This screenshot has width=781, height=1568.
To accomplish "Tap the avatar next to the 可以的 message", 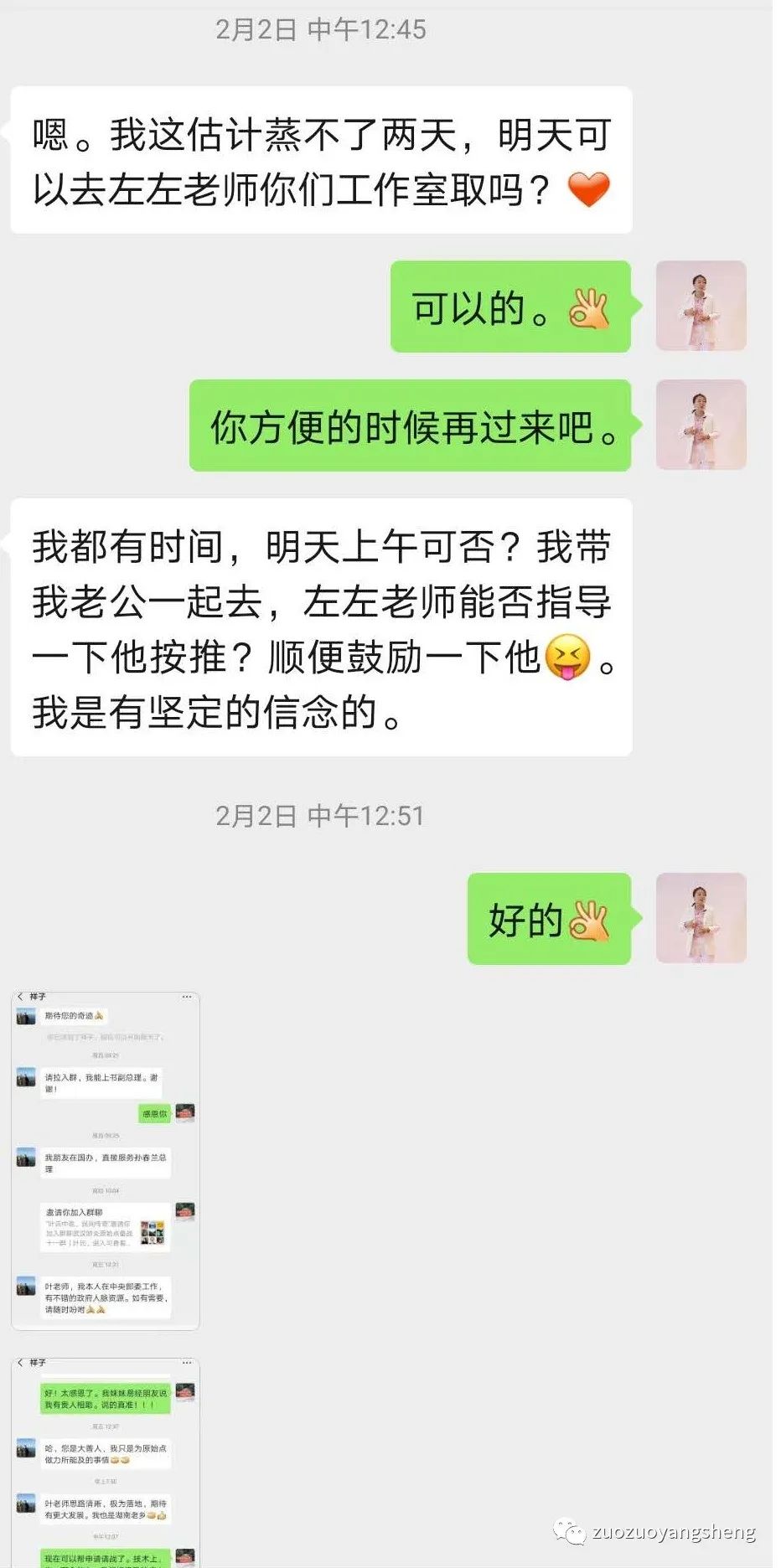I will [x=701, y=307].
